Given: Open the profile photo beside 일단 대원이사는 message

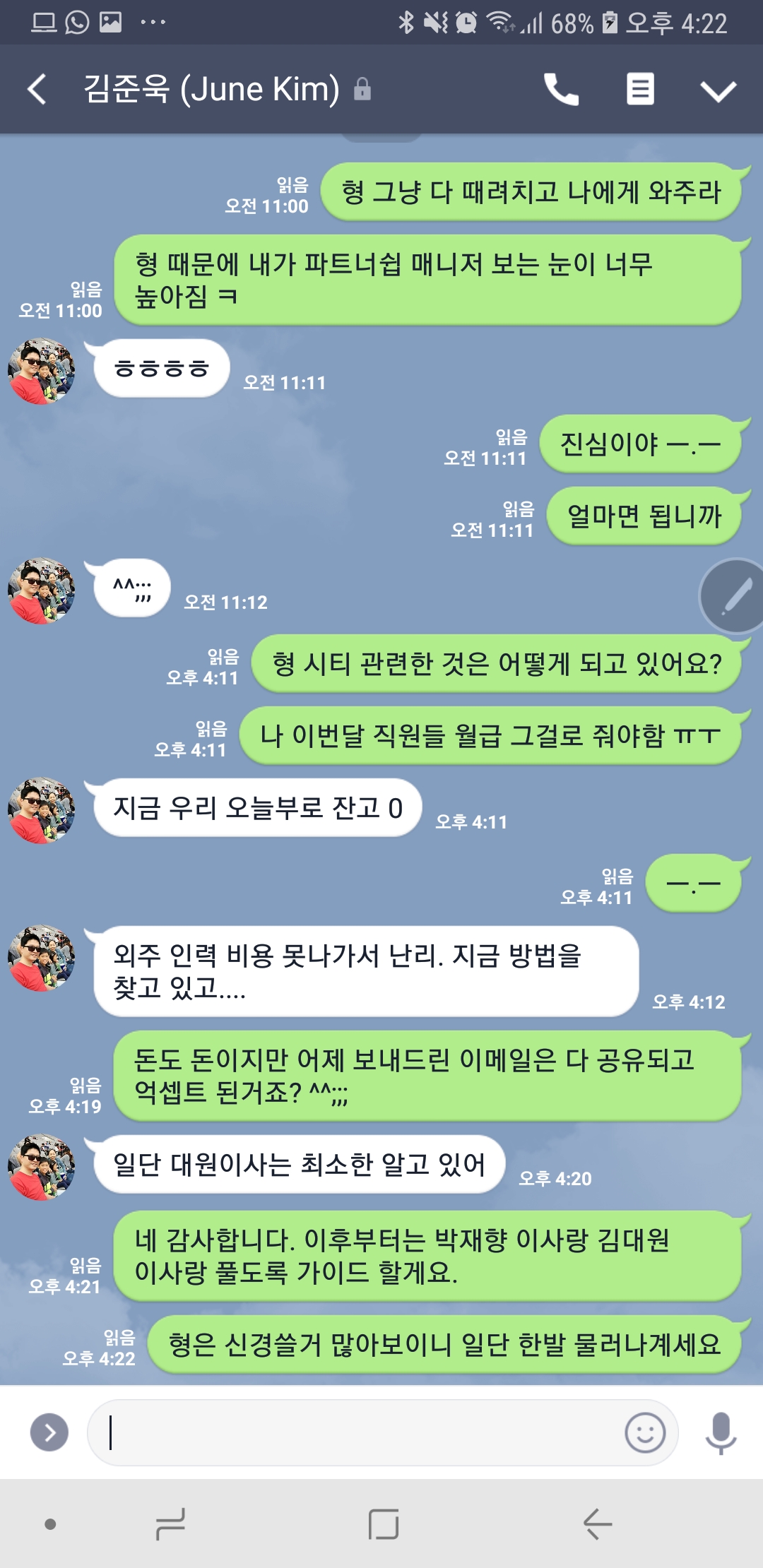Looking at the screenshot, I should click(41, 1168).
